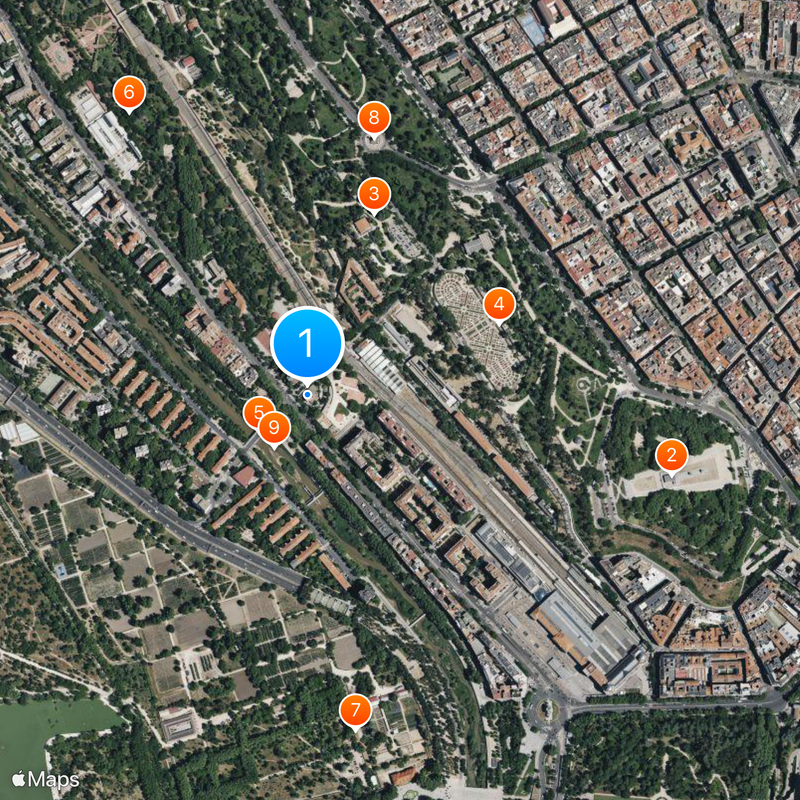Tap map marker number 8
The width and height of the screenshot is (800, 800).
(374, 118)
